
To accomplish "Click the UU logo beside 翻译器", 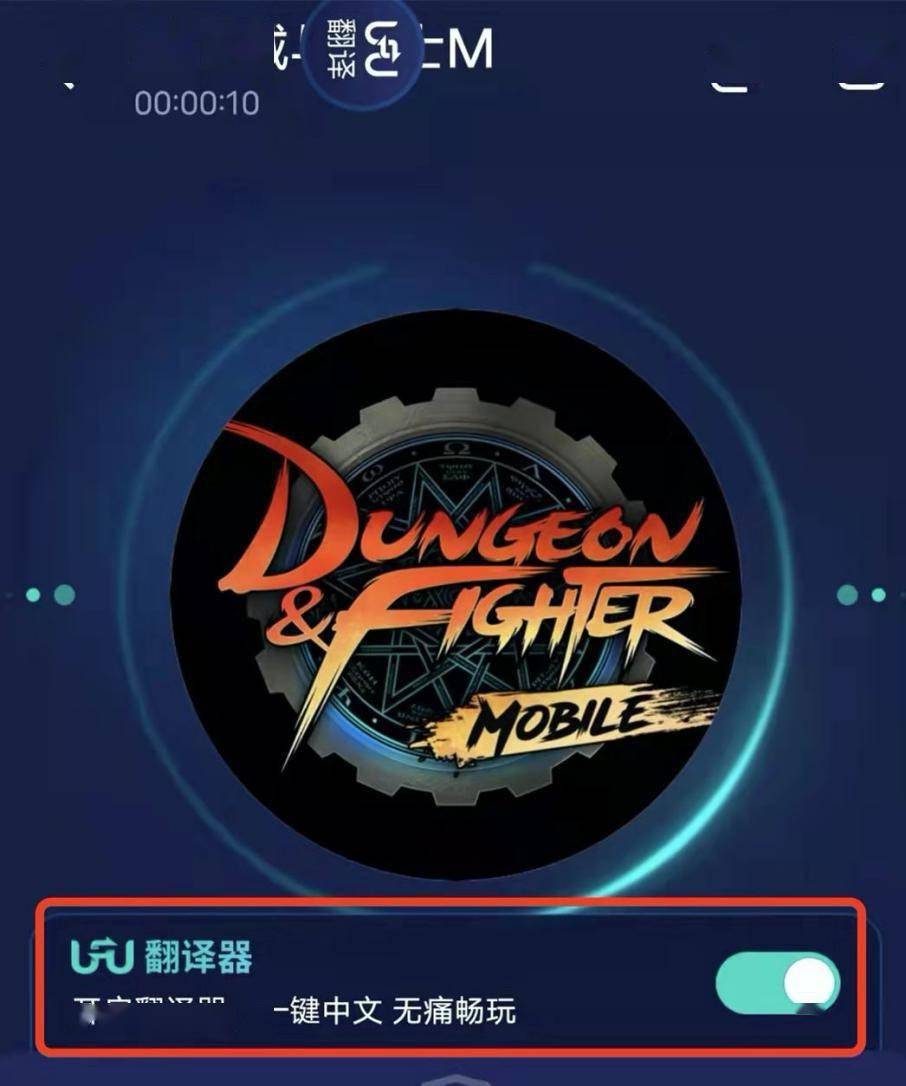I will (100, 955).
